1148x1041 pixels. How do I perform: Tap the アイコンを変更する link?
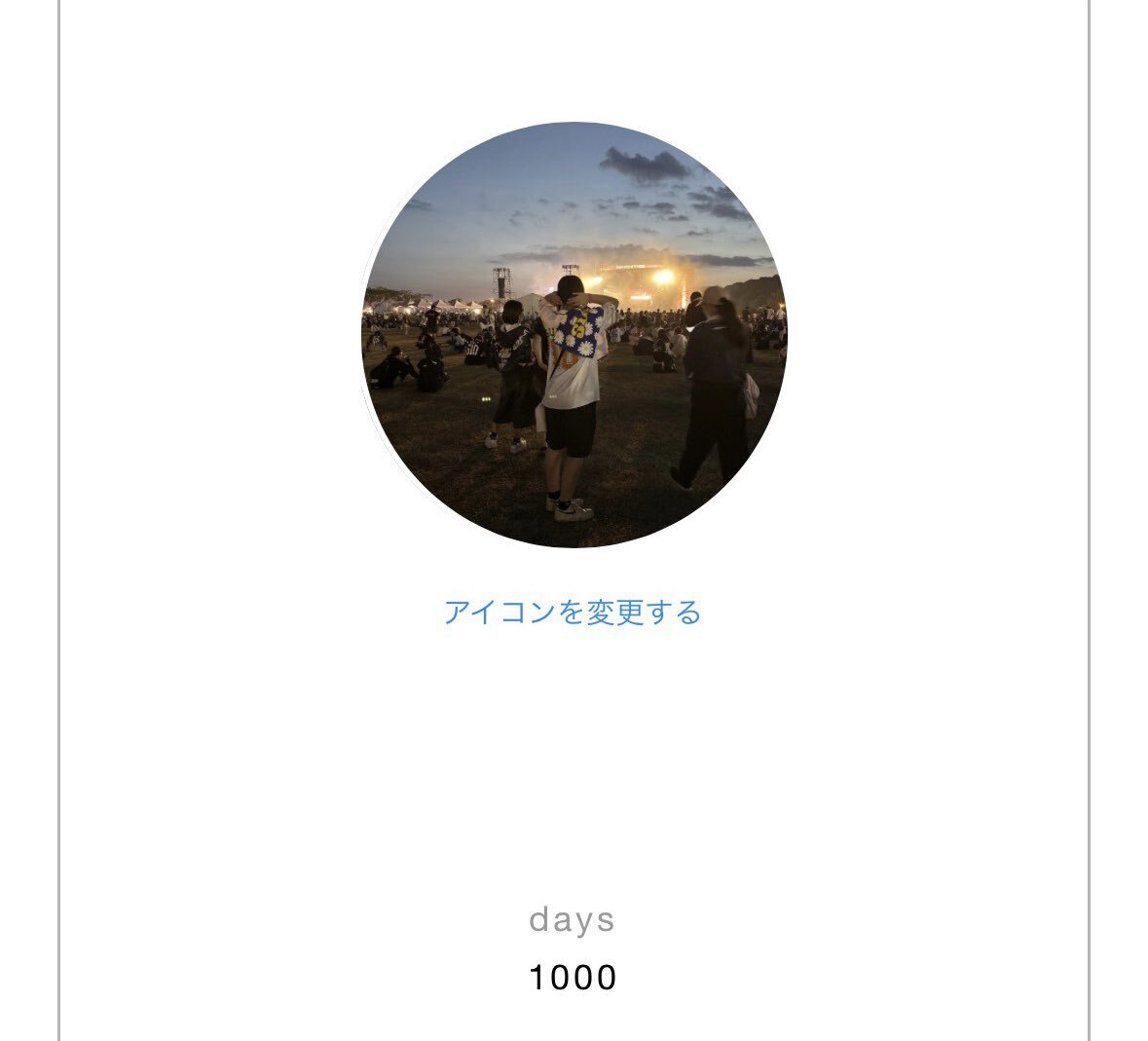(573, 613)
